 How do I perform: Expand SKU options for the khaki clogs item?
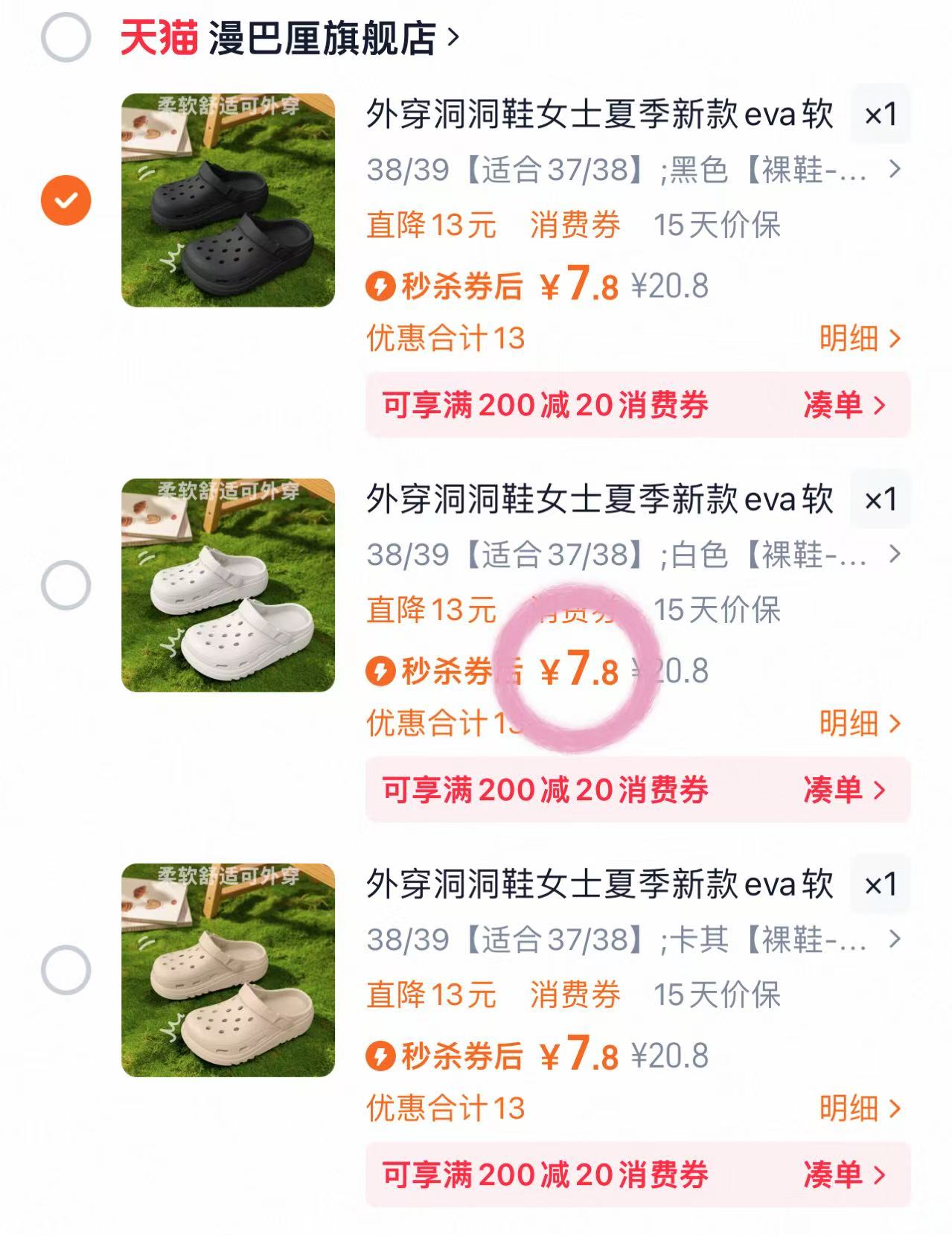894,937
